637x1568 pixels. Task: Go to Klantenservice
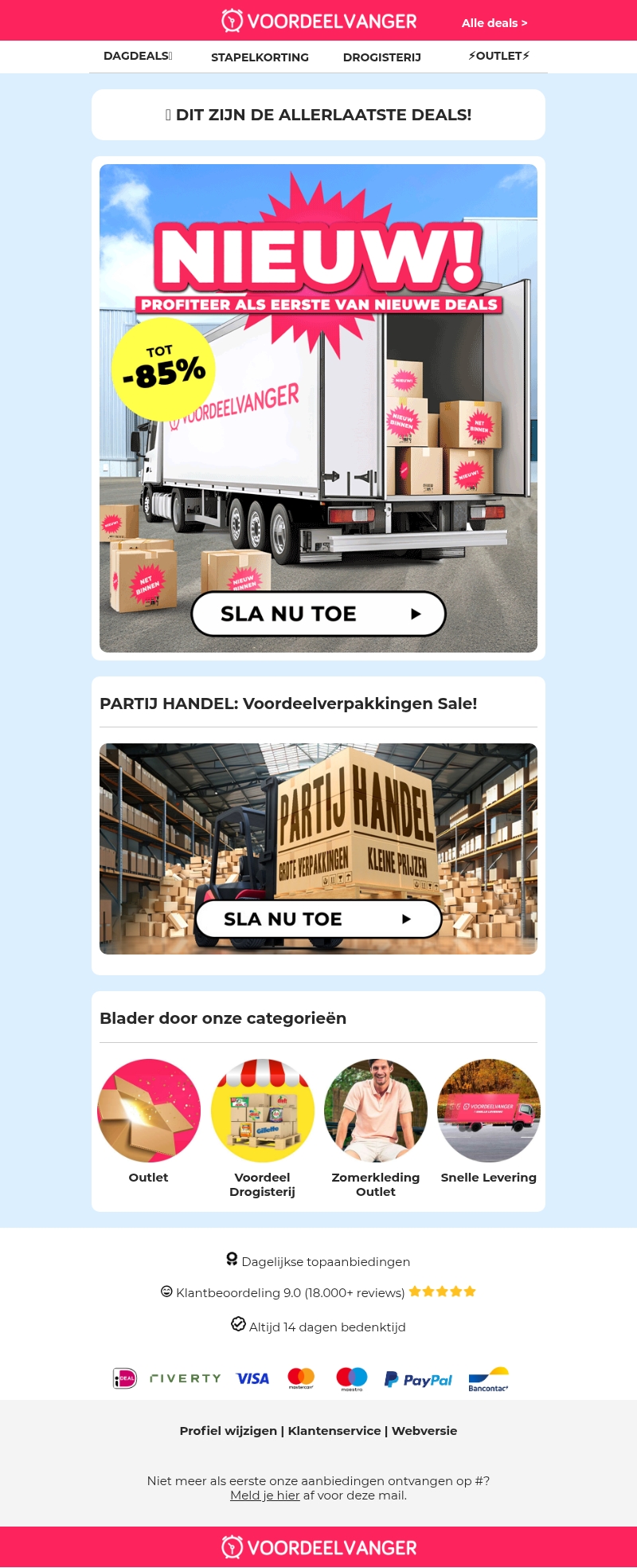[334, 1430]
